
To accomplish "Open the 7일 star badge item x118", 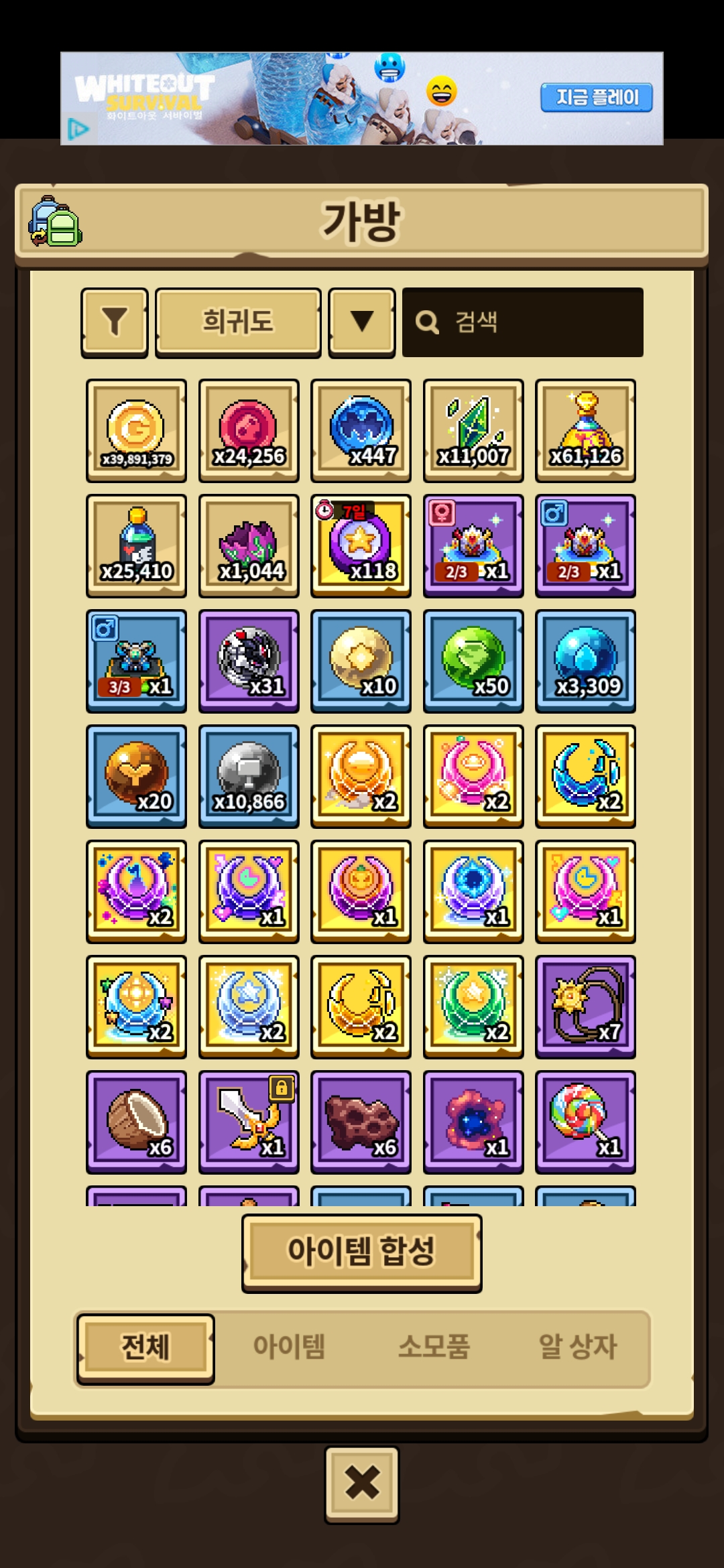I will point(361,546).
